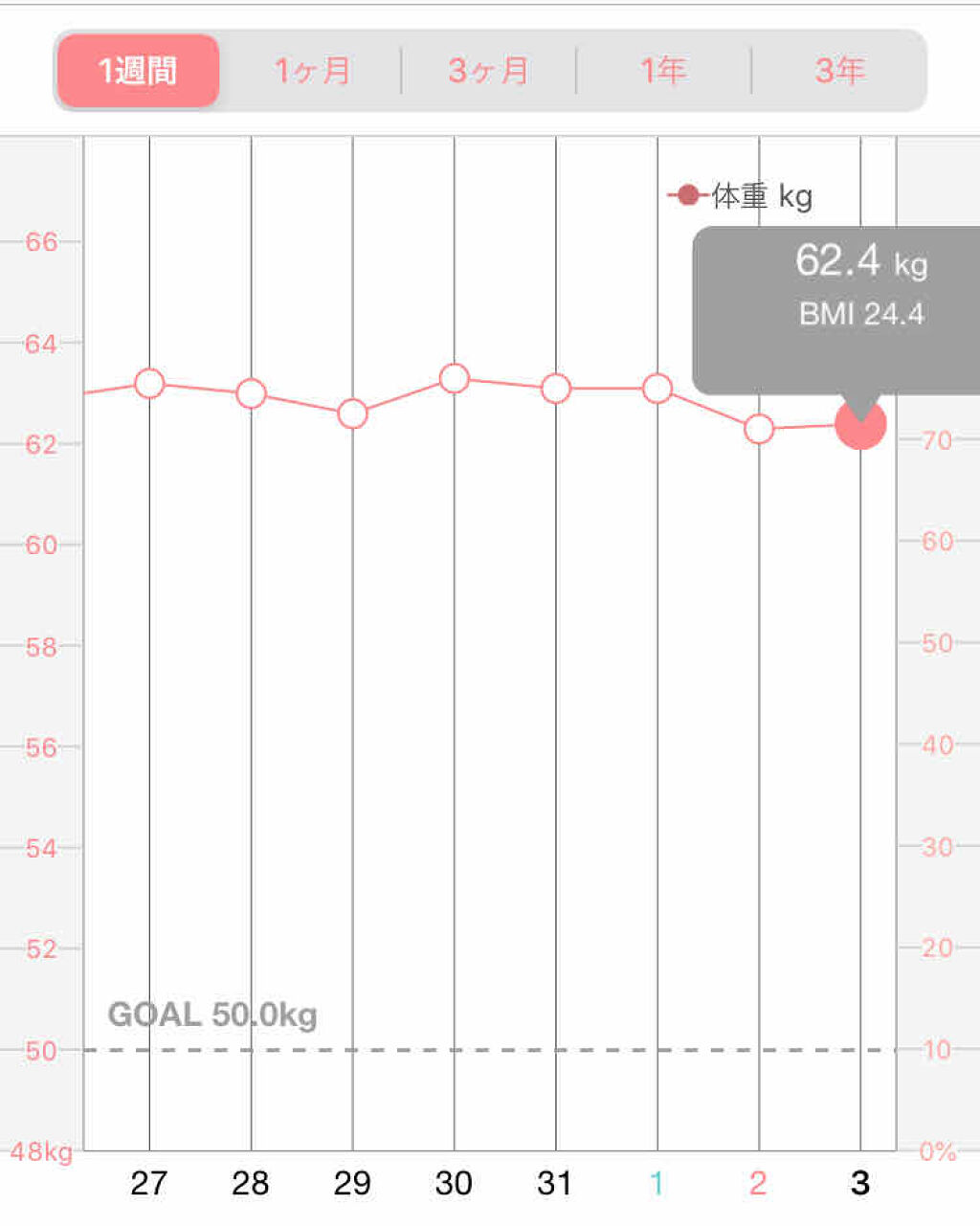Switch to the 1ヶ月 view
980x1226 pixels.
coord(312,71)
